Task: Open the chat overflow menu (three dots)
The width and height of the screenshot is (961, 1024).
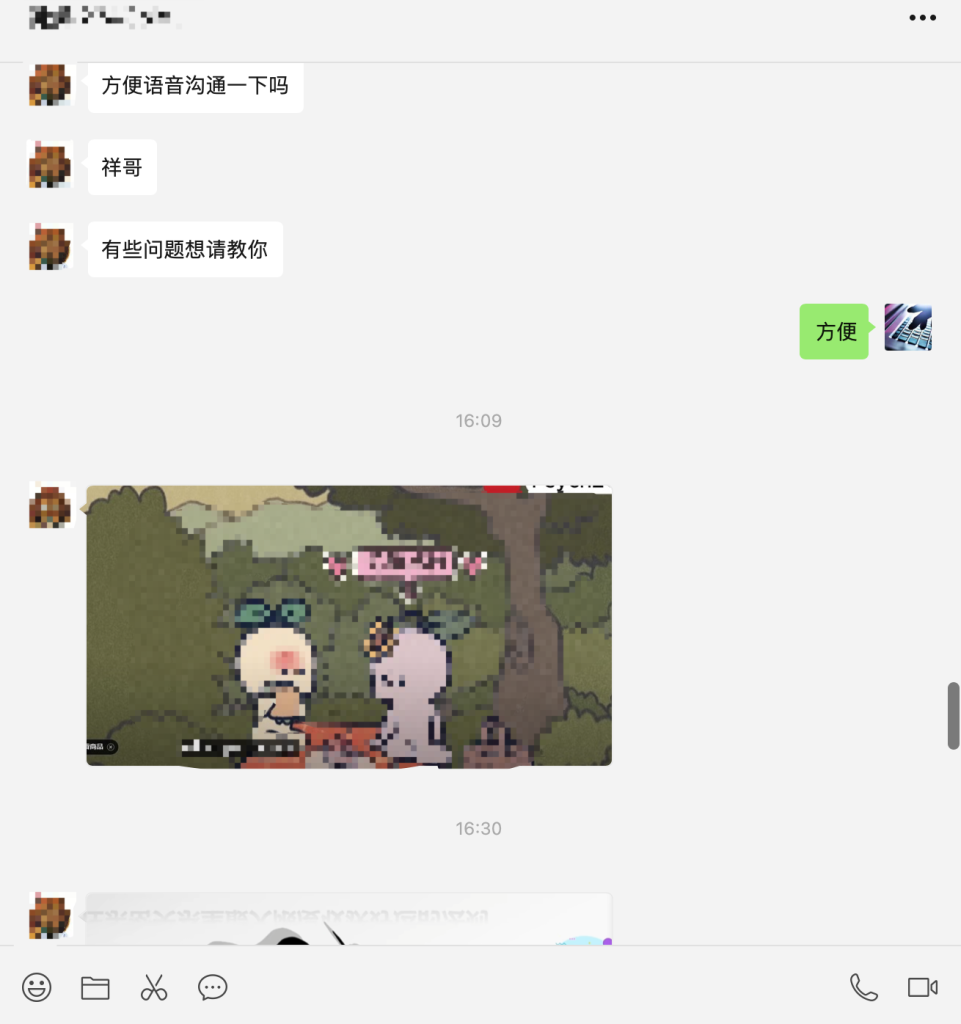Action: [x=923, y=18]
